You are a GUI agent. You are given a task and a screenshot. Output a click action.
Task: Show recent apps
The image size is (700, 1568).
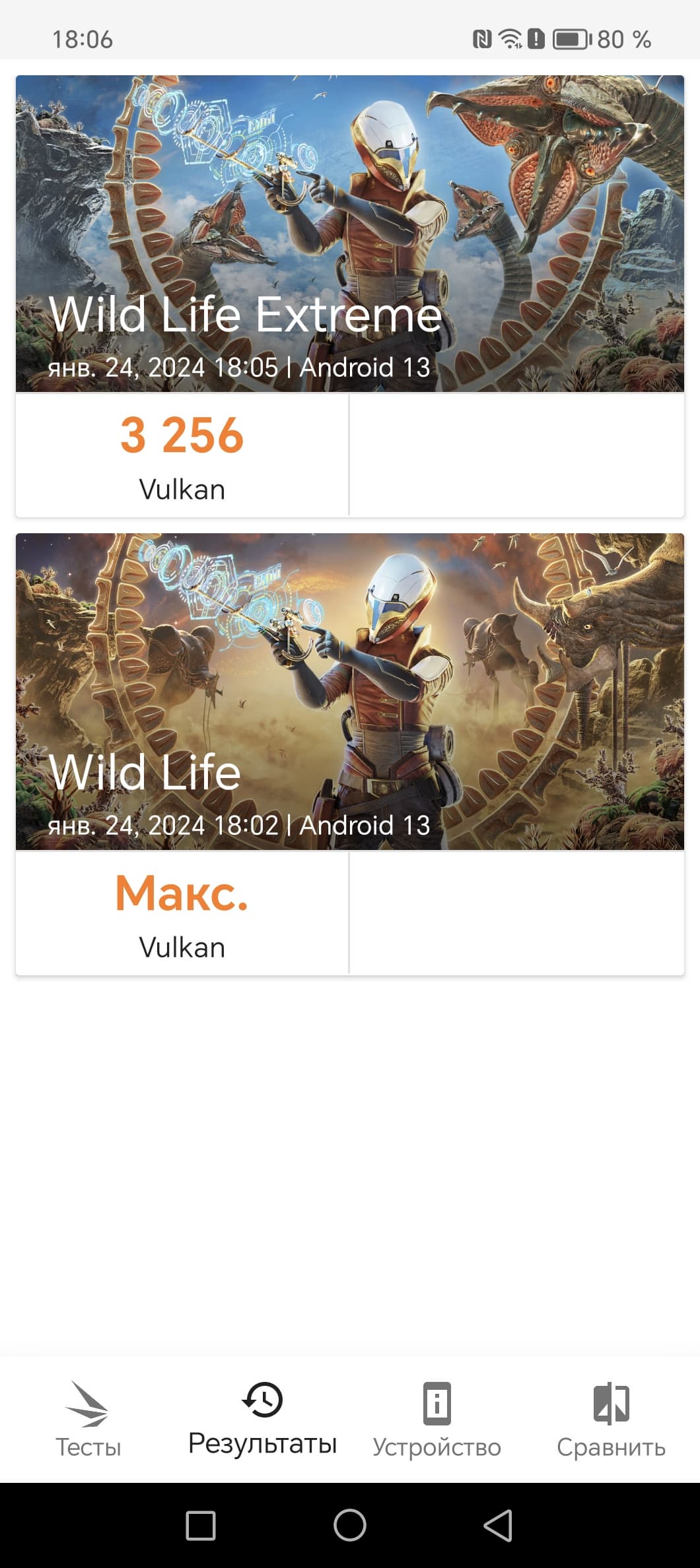click(201, 1525)
